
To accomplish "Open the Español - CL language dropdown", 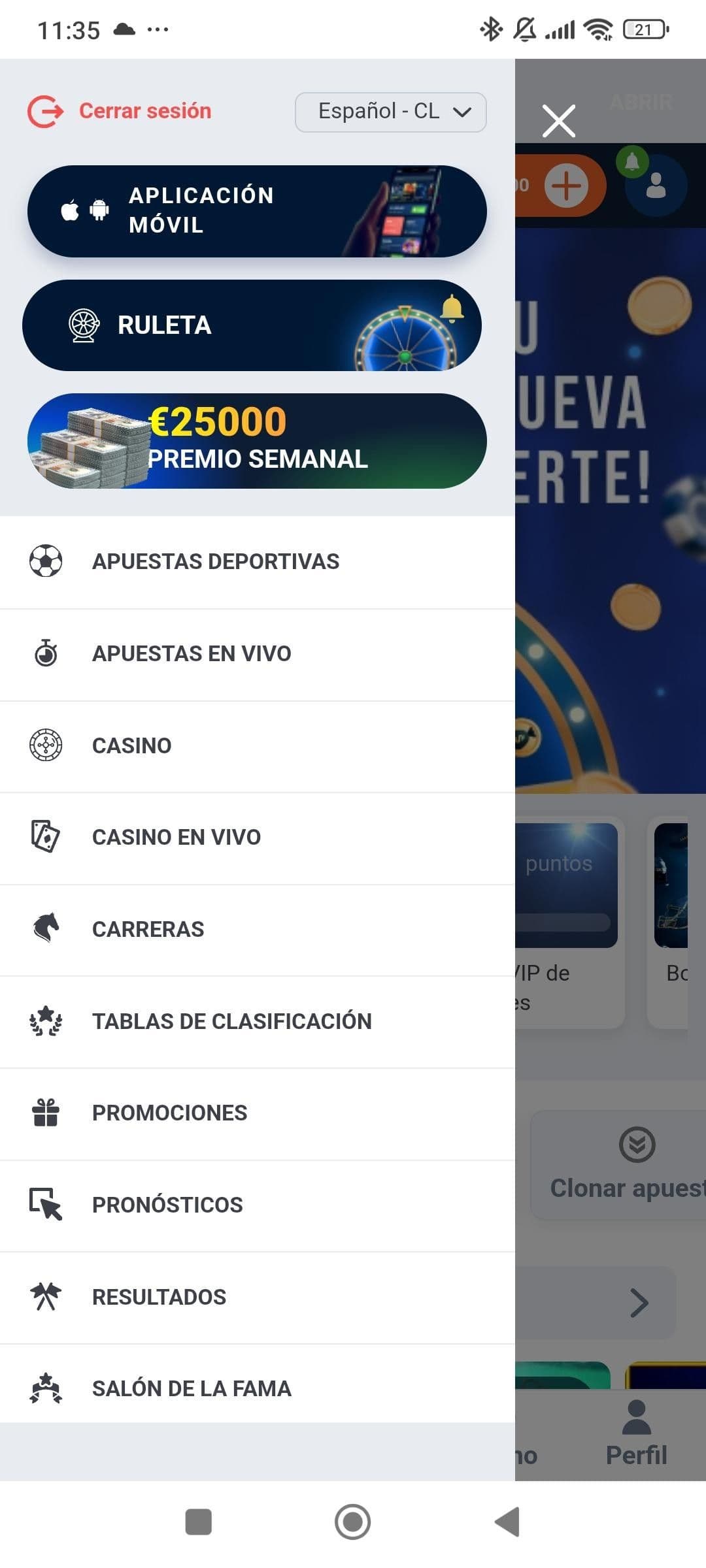I will [x=390, y=112].
